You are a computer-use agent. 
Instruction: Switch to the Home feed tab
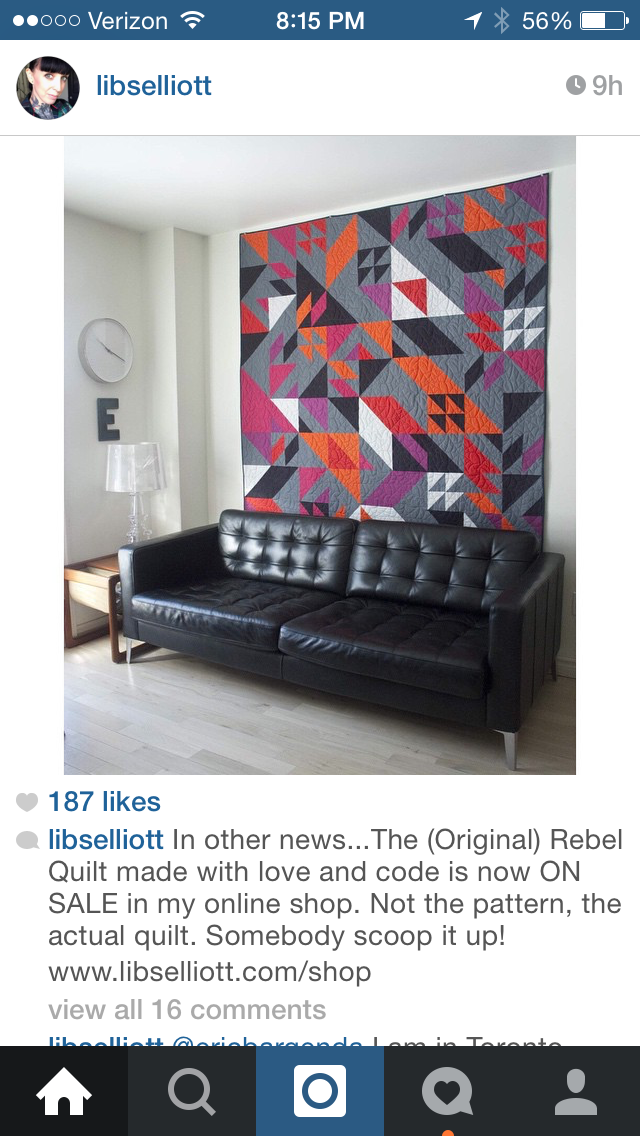coord(64,1091)
